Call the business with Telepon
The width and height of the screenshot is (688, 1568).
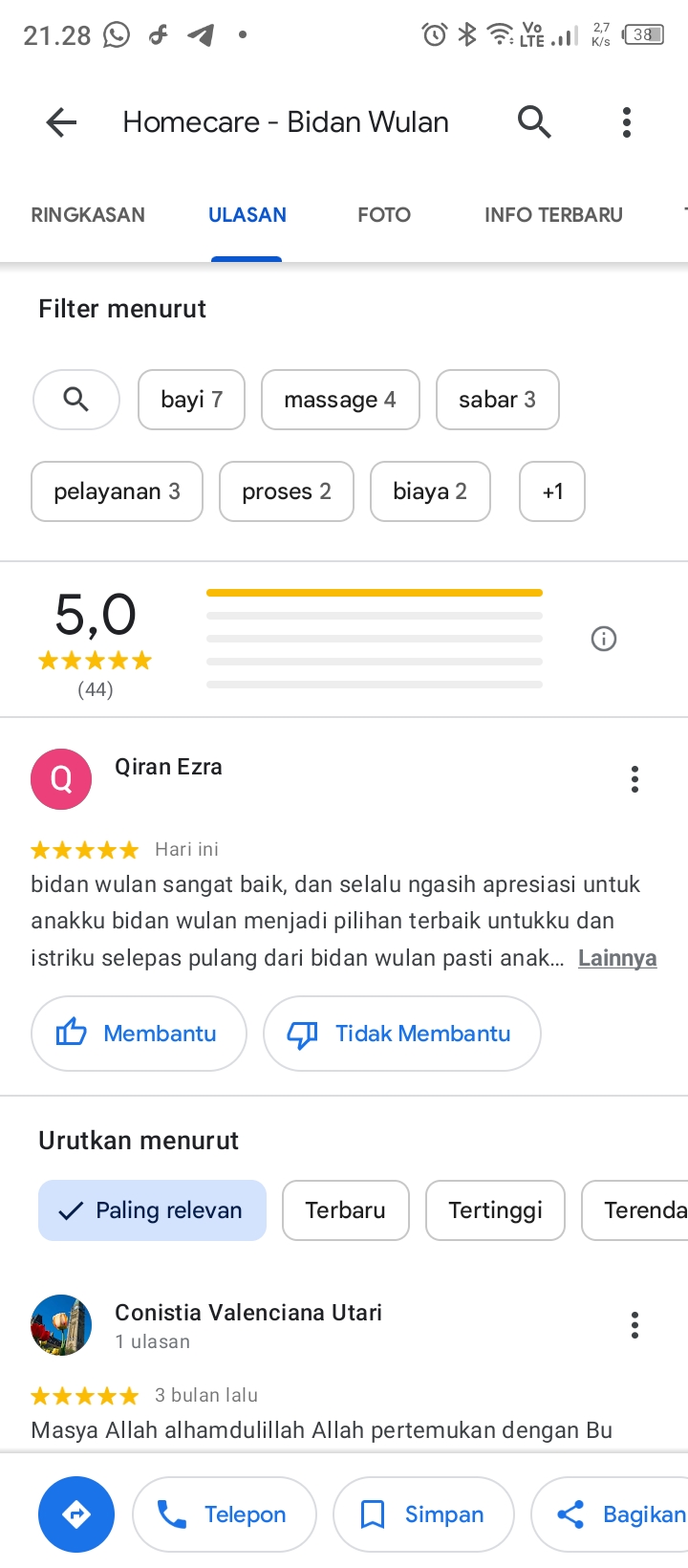point(224,1514)
